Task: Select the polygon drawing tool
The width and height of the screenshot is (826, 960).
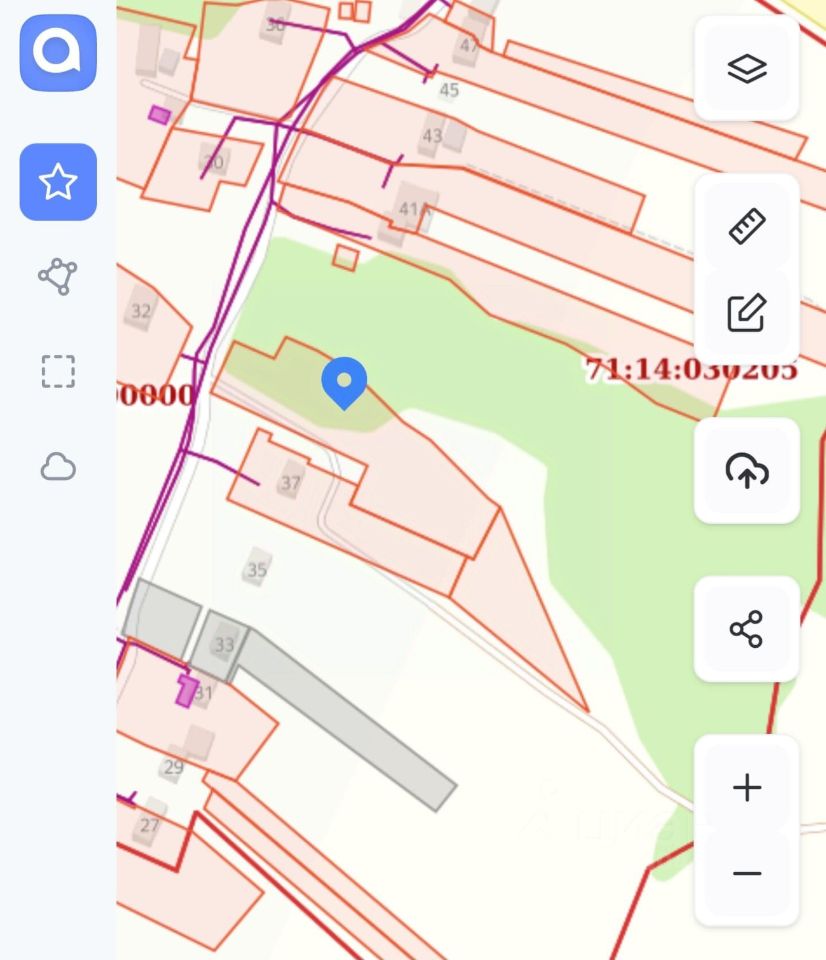Action: [58, 276]
